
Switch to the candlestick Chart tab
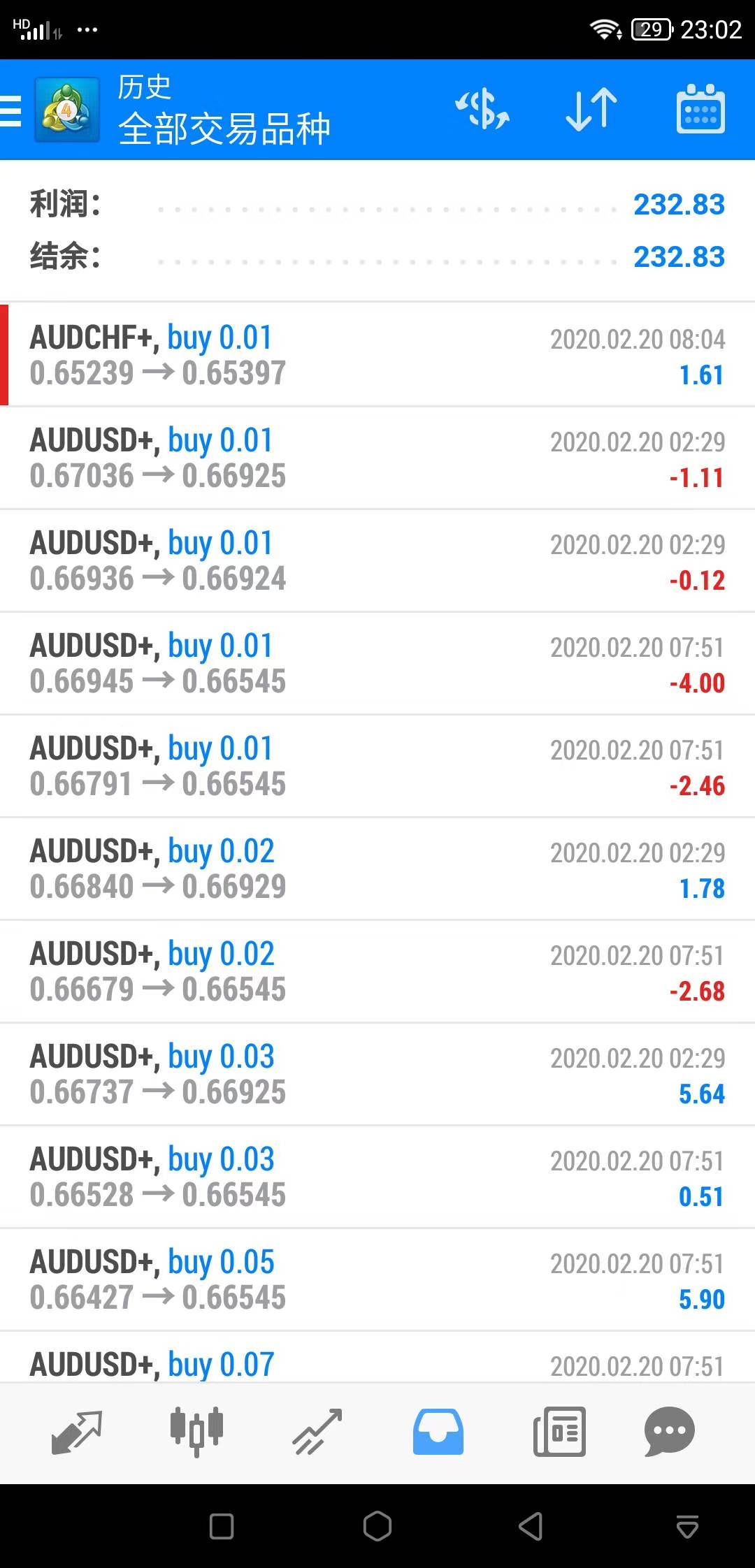point(196,1431)
